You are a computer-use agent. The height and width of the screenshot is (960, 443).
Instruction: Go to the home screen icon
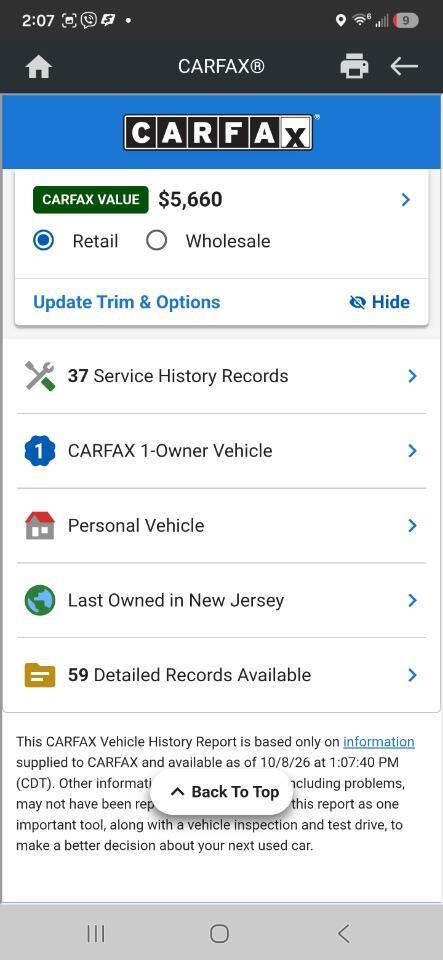click(38, 67)
